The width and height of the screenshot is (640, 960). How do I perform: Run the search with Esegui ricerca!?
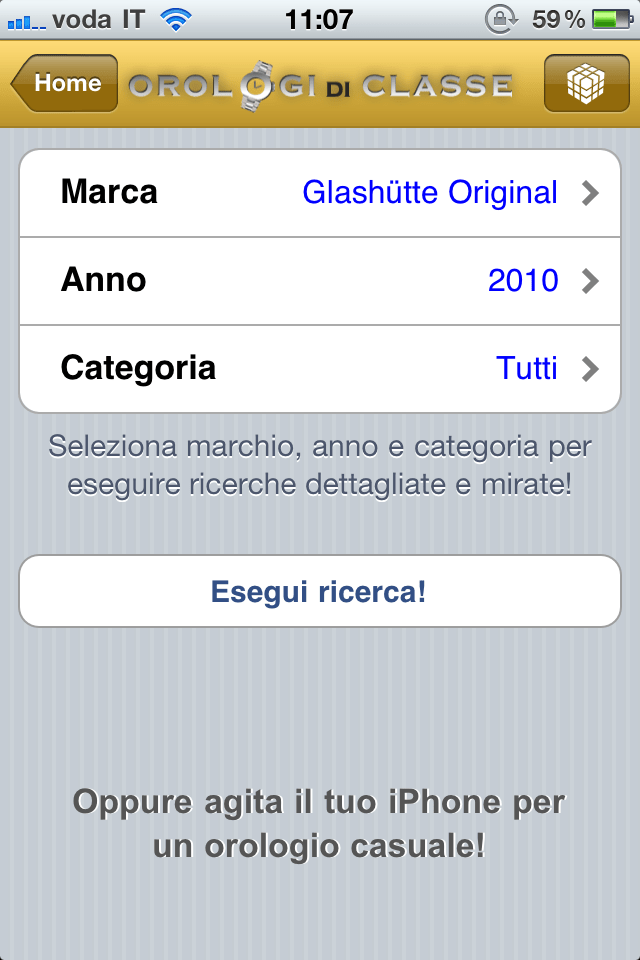coord(320,592)
